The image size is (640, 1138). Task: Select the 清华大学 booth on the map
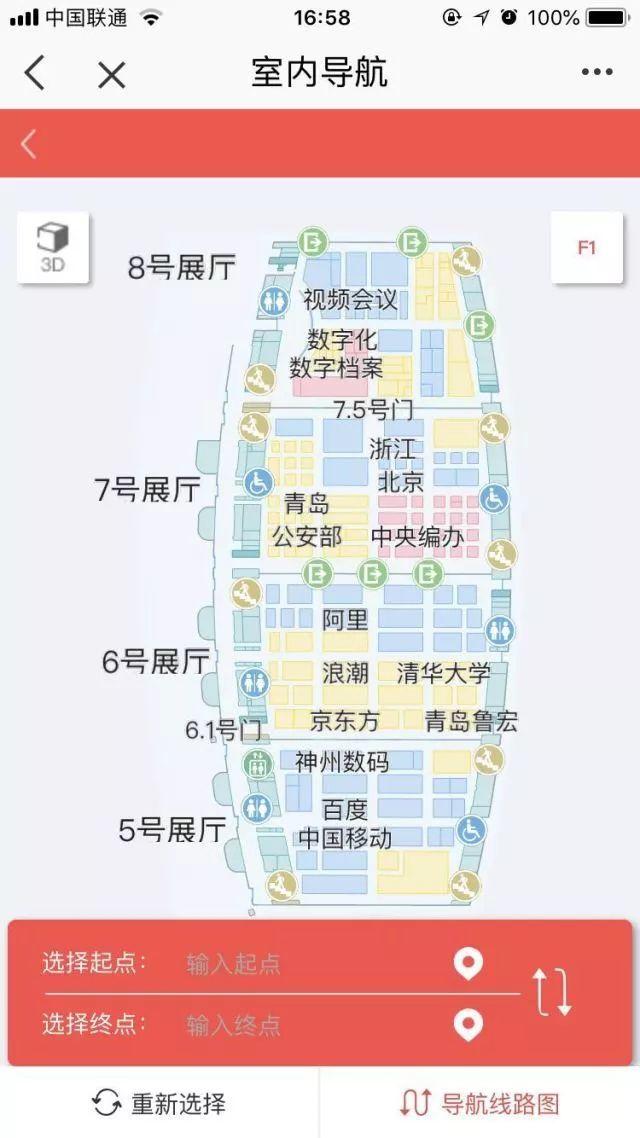pyautogui.click(x=443, y=674)
